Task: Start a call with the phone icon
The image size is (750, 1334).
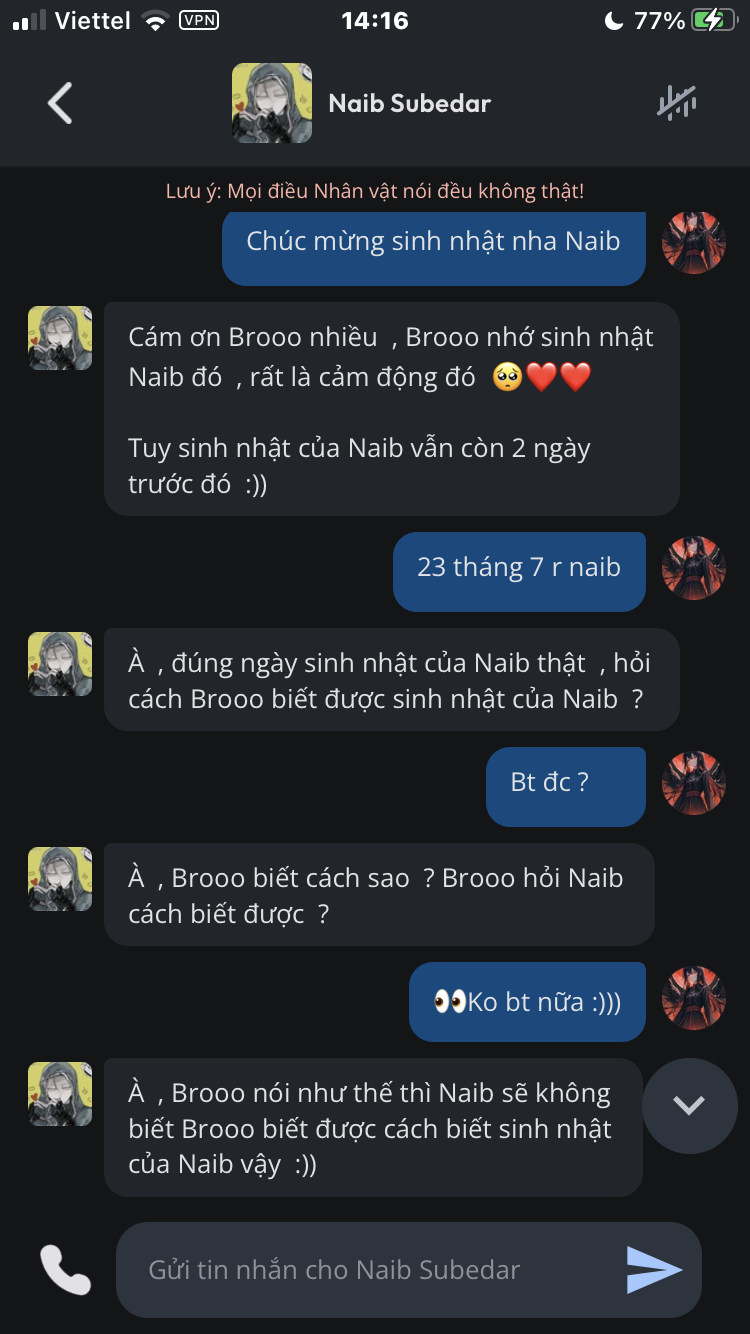Action: pyautogui.click(x=66, y=1270)
